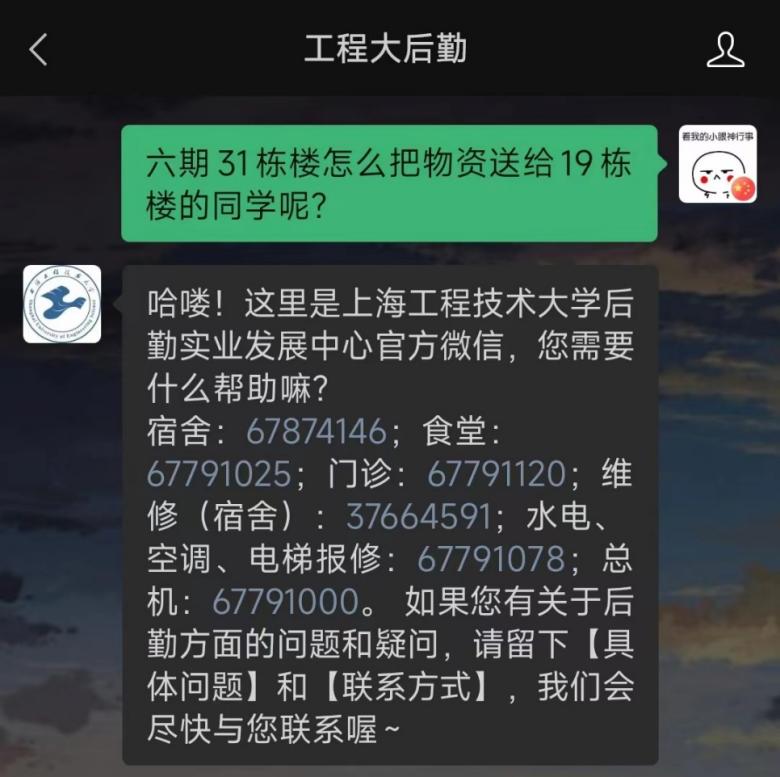Dial the dorm repair number 37664591
Image resolution: width=780 pixels, height=777 pixels.
pos(418,516)
